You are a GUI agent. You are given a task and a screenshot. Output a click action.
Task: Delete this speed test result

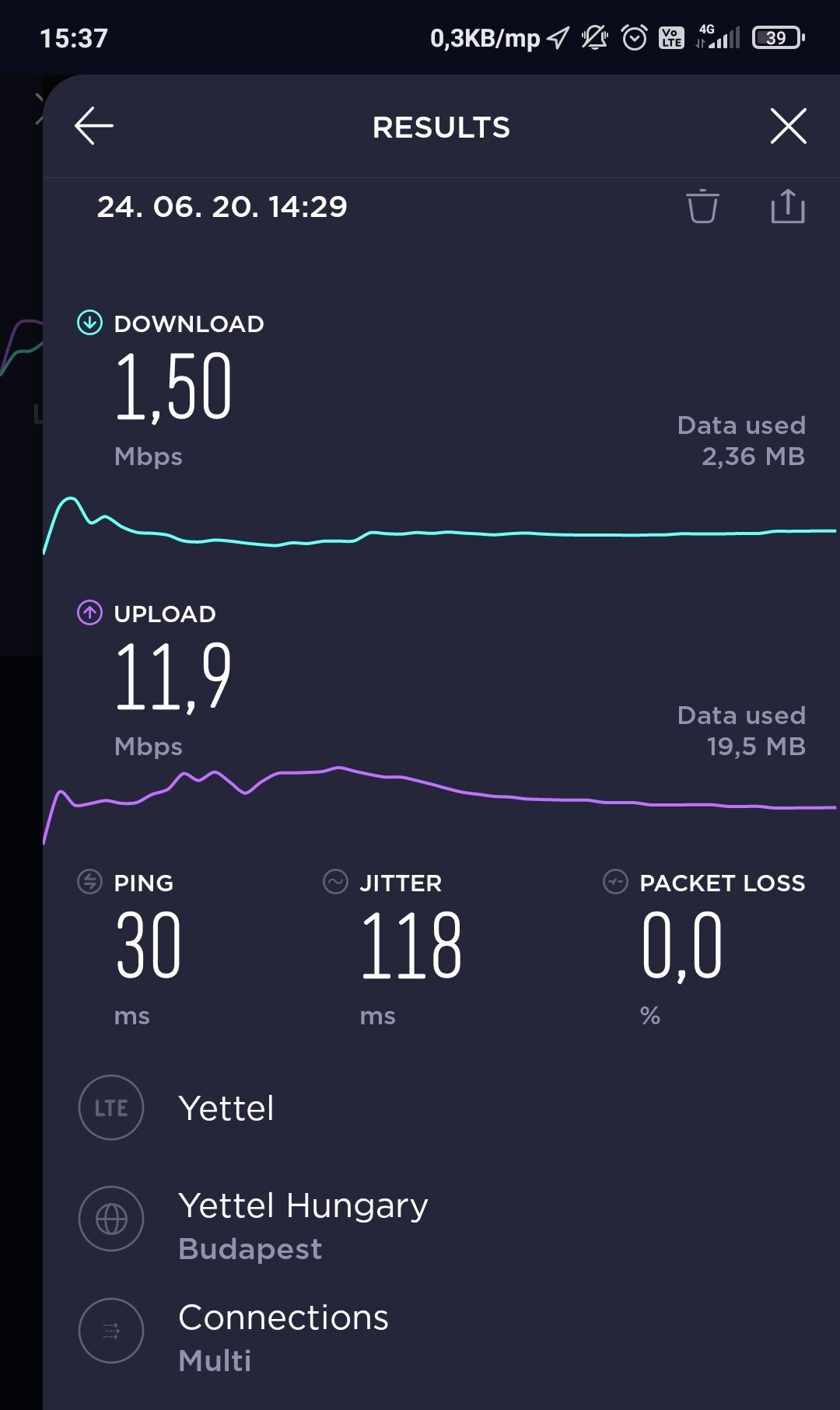coord(702,207)
